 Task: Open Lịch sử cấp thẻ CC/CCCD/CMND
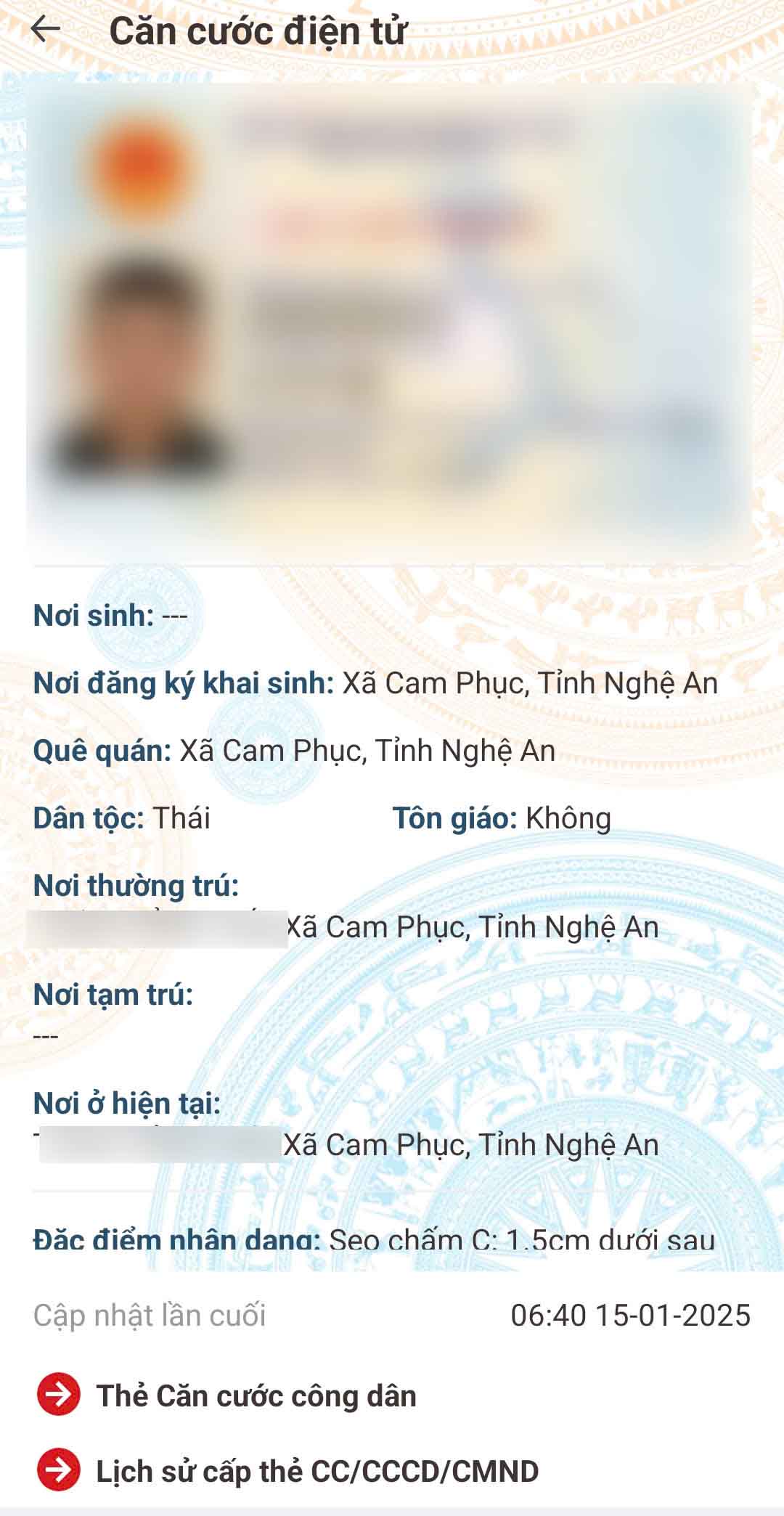317,1470
